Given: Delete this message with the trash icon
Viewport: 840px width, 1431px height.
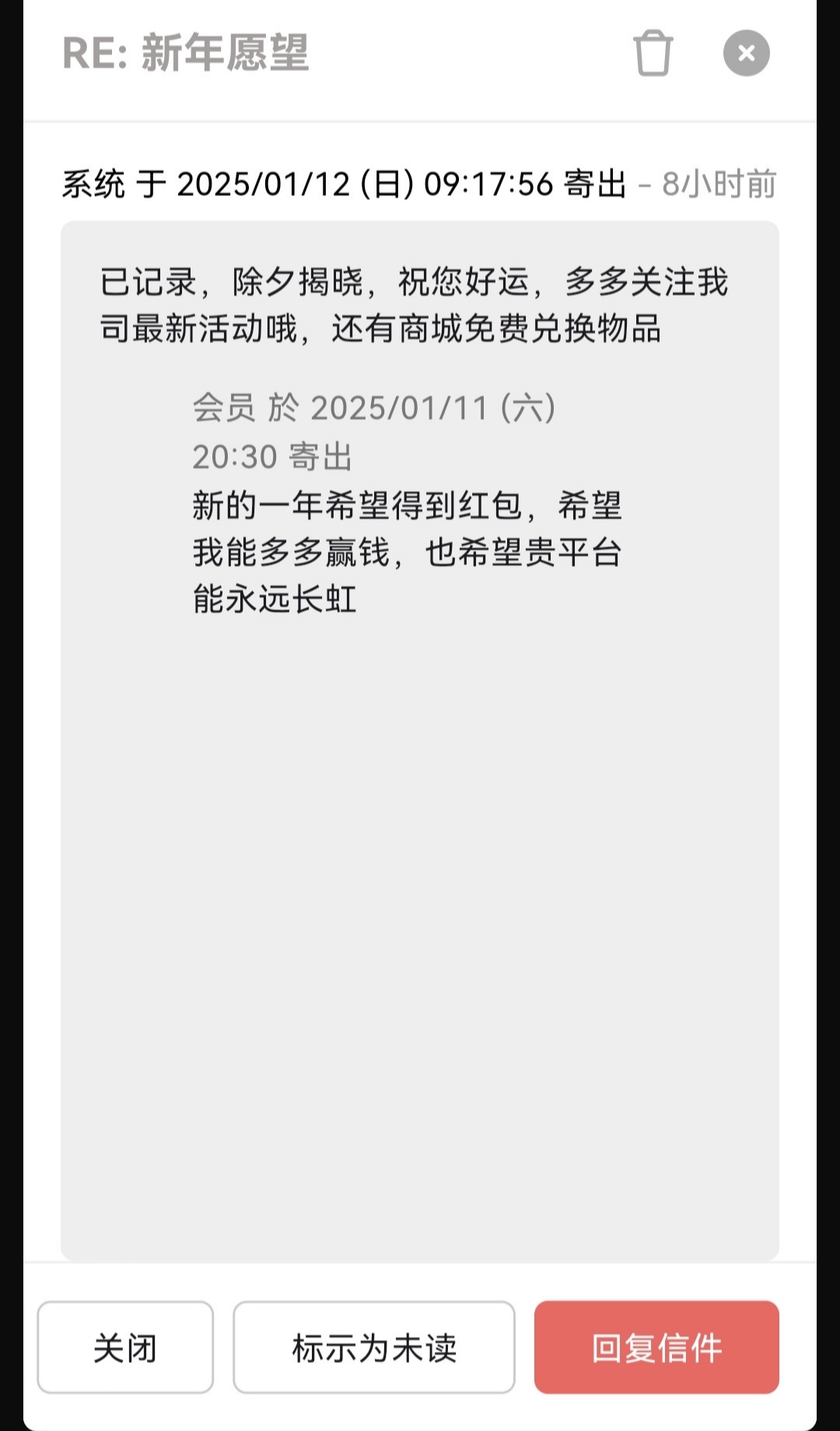Looking at the screenshot, I should [653, 53].
